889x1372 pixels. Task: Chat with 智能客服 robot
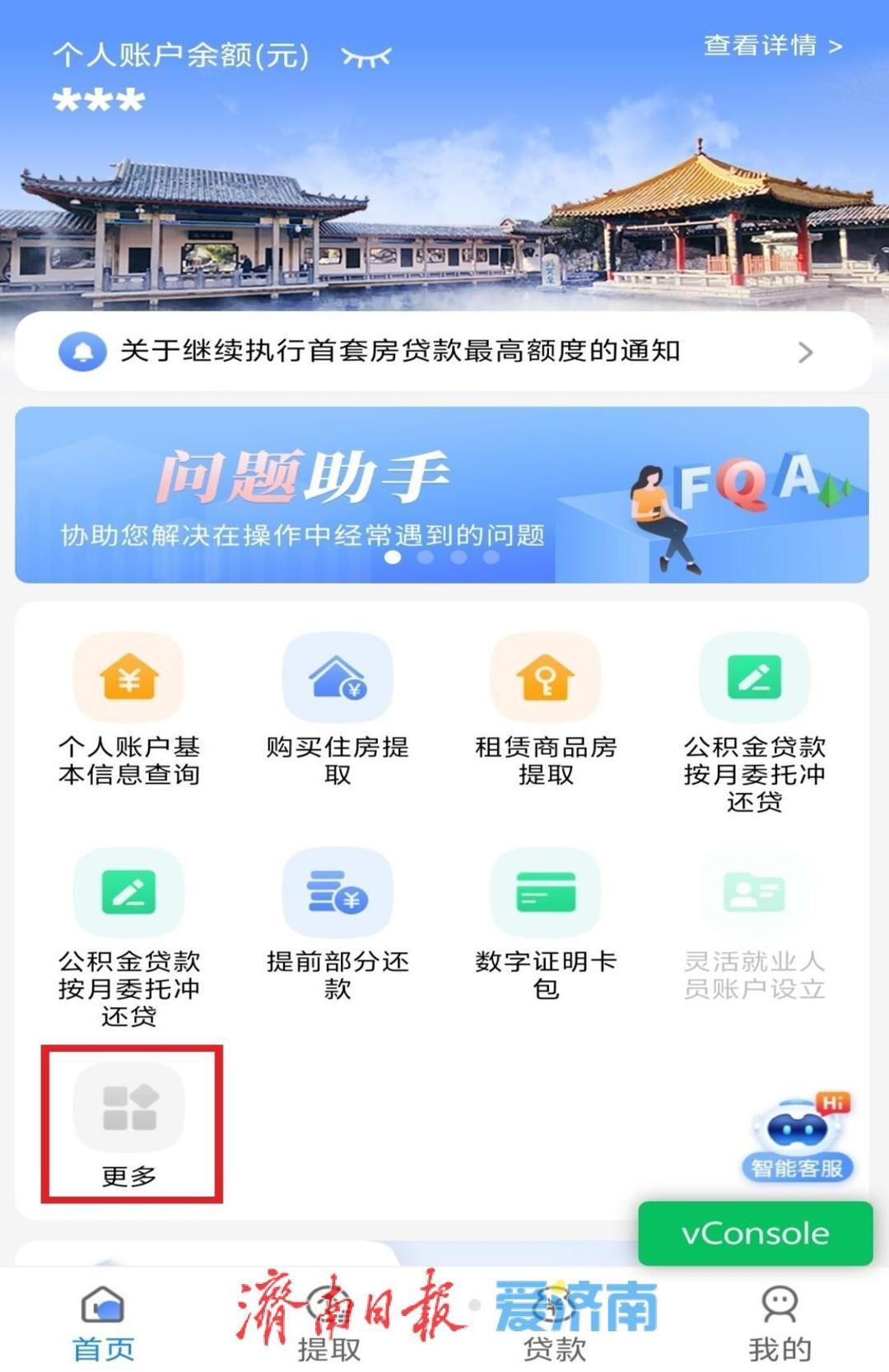(797, 1137)
